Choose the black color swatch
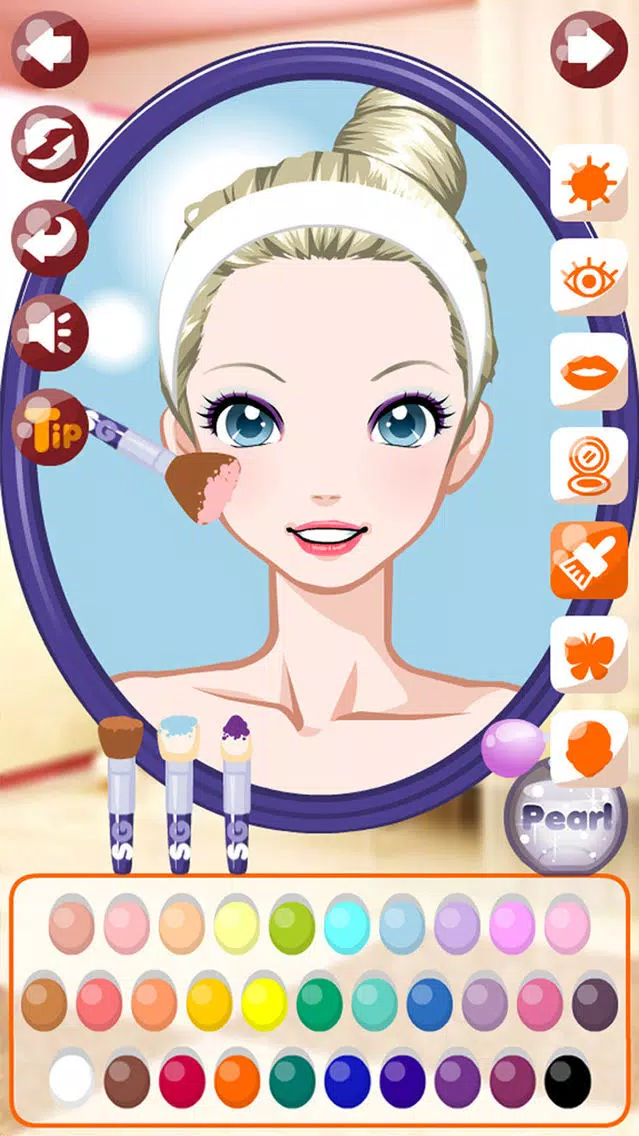Viewport: 639px width, 1136px height. 567,1078
